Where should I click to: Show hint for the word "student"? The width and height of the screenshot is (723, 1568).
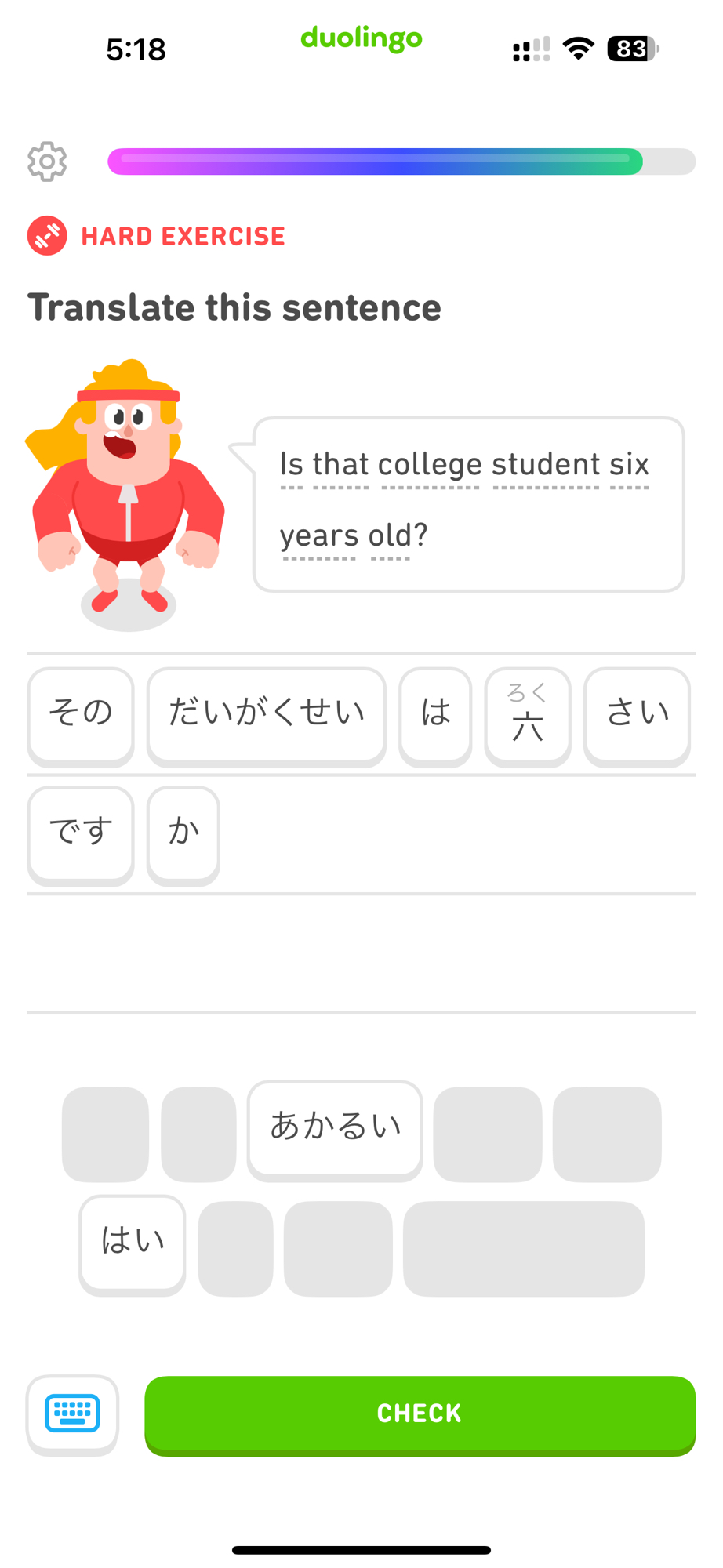tap(546, 465)
